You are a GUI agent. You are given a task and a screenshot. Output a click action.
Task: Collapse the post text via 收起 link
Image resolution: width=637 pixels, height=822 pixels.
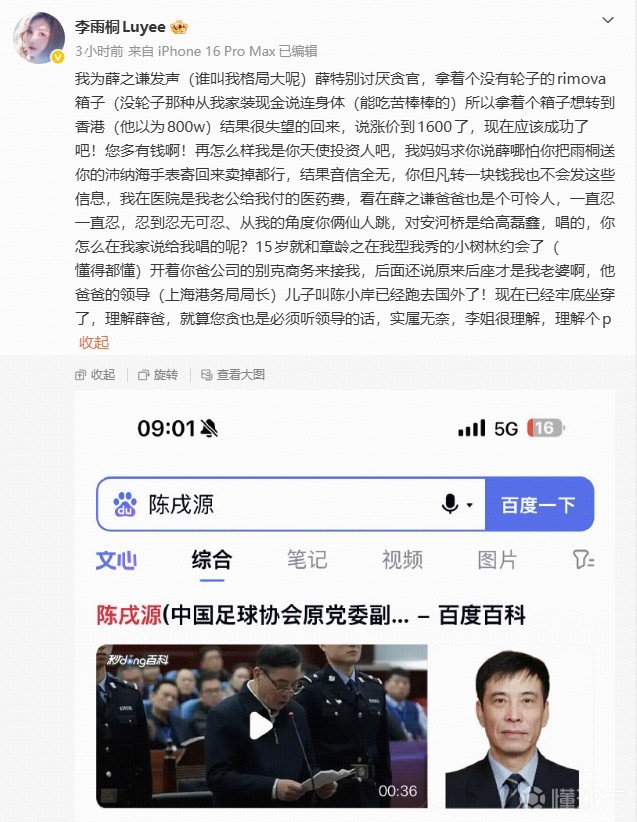point(94,342)
